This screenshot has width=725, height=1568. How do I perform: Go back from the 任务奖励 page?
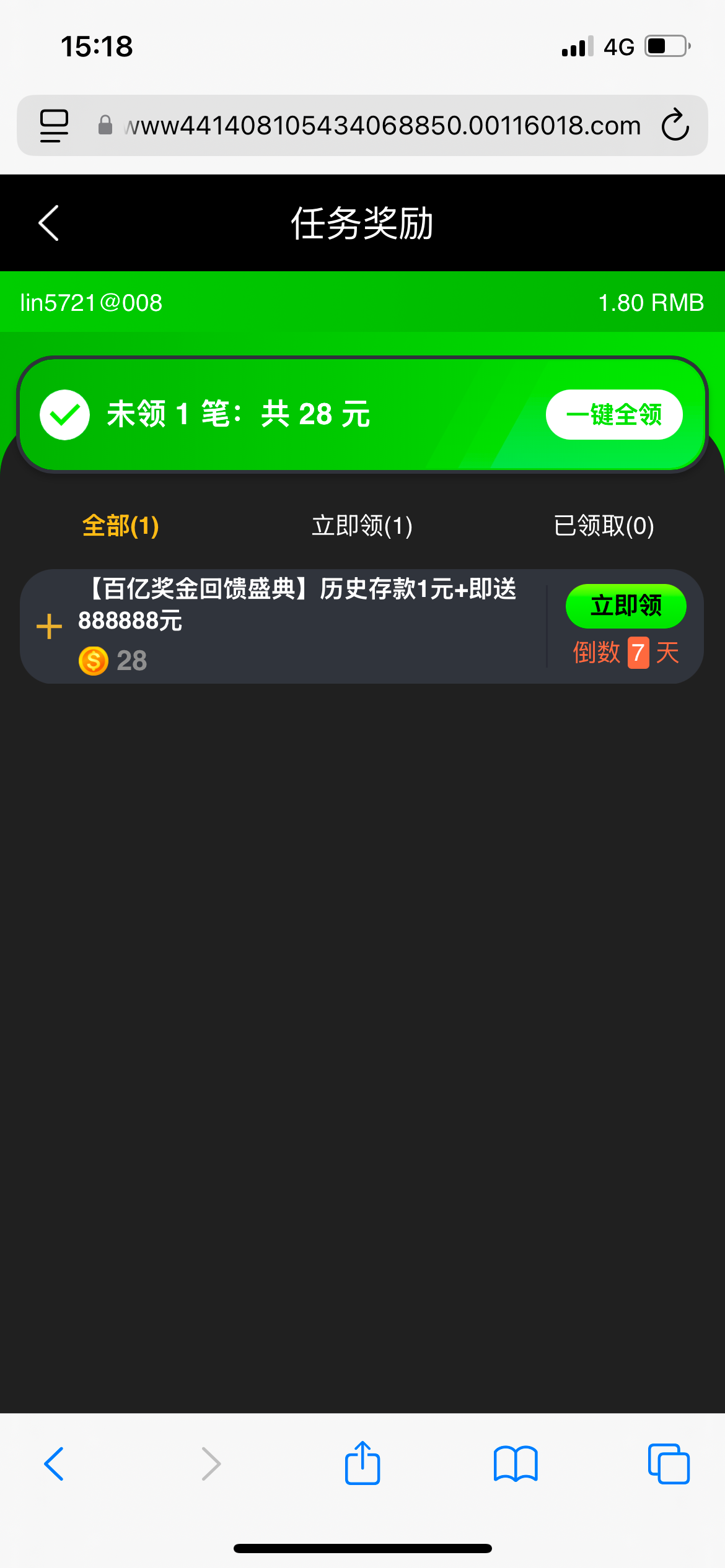click(49, 223)
